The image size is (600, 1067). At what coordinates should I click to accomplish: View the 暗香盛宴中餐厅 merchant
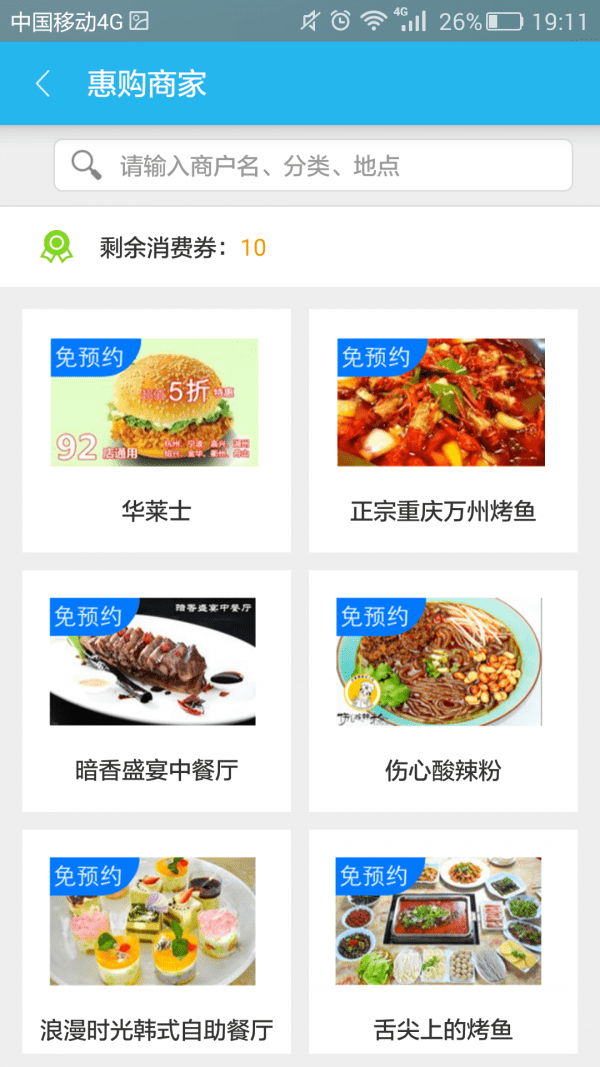tap(156, 690)
